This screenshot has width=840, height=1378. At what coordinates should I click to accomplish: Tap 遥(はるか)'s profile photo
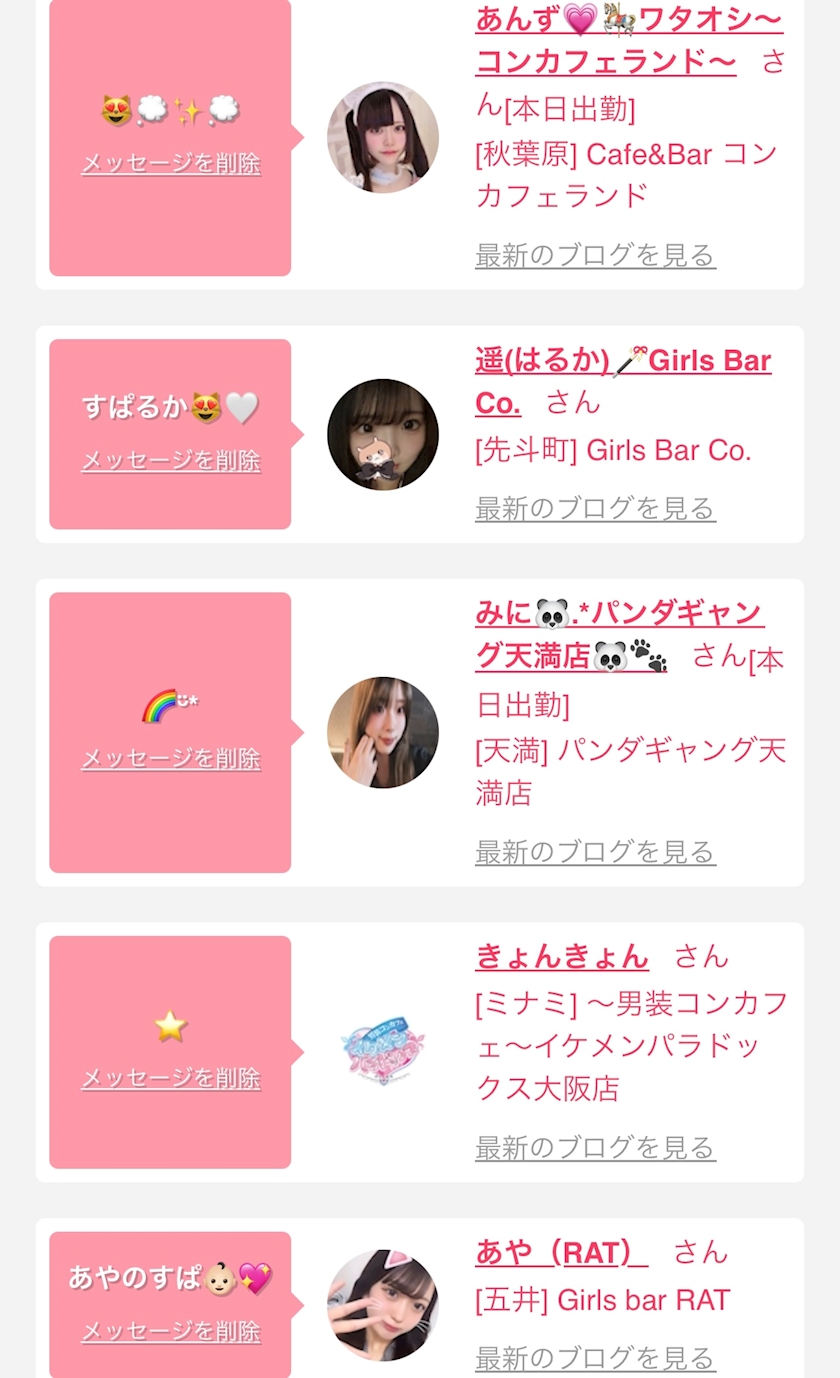point(383,435)
